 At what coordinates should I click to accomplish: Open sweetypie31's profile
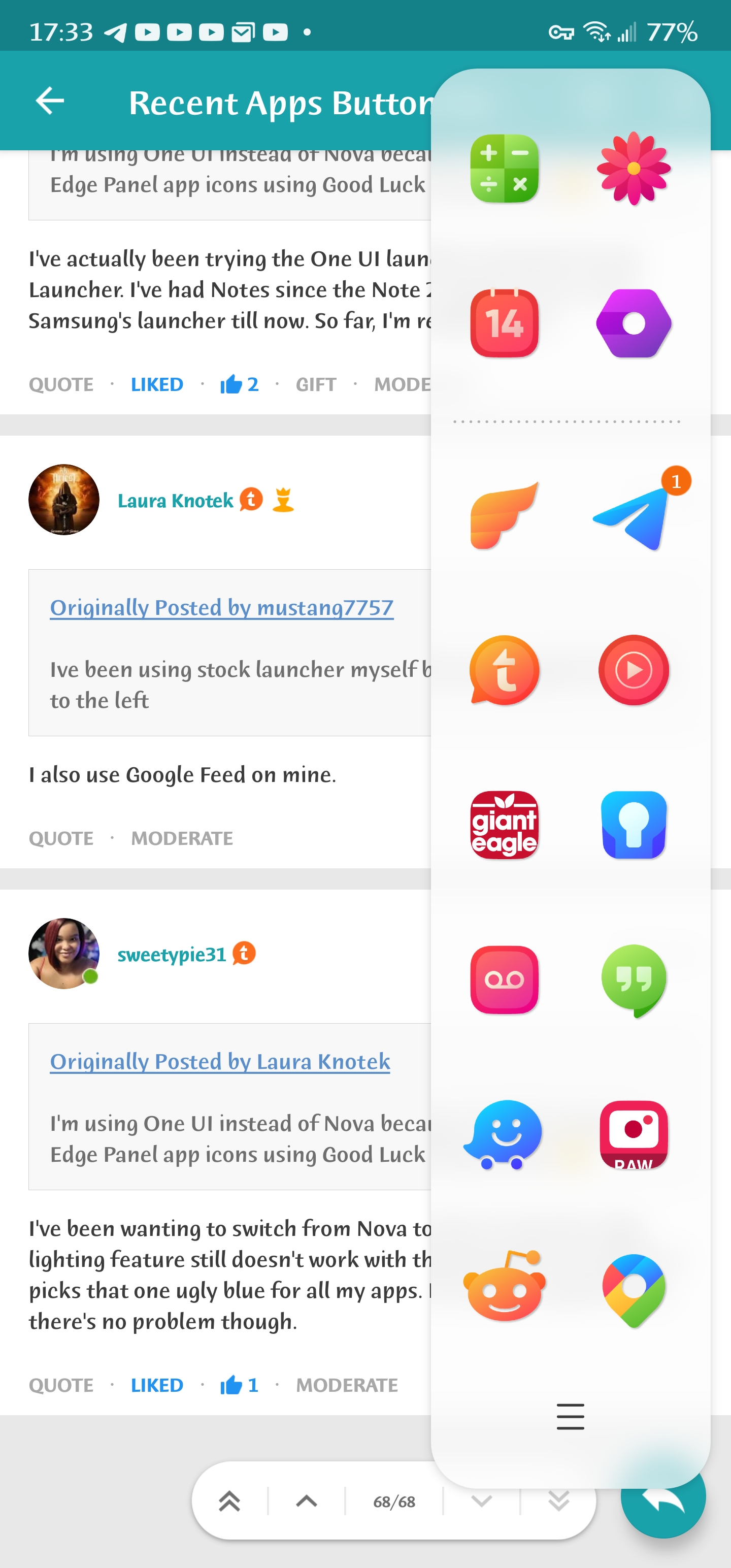tap(171, 954)
